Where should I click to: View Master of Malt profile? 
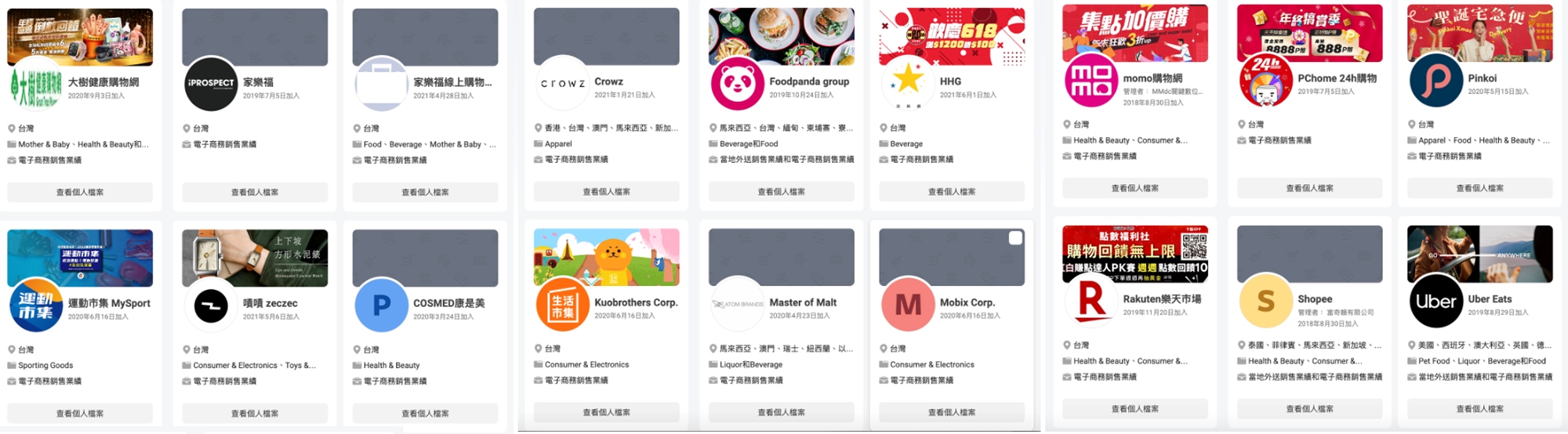[x=781, y=412]
